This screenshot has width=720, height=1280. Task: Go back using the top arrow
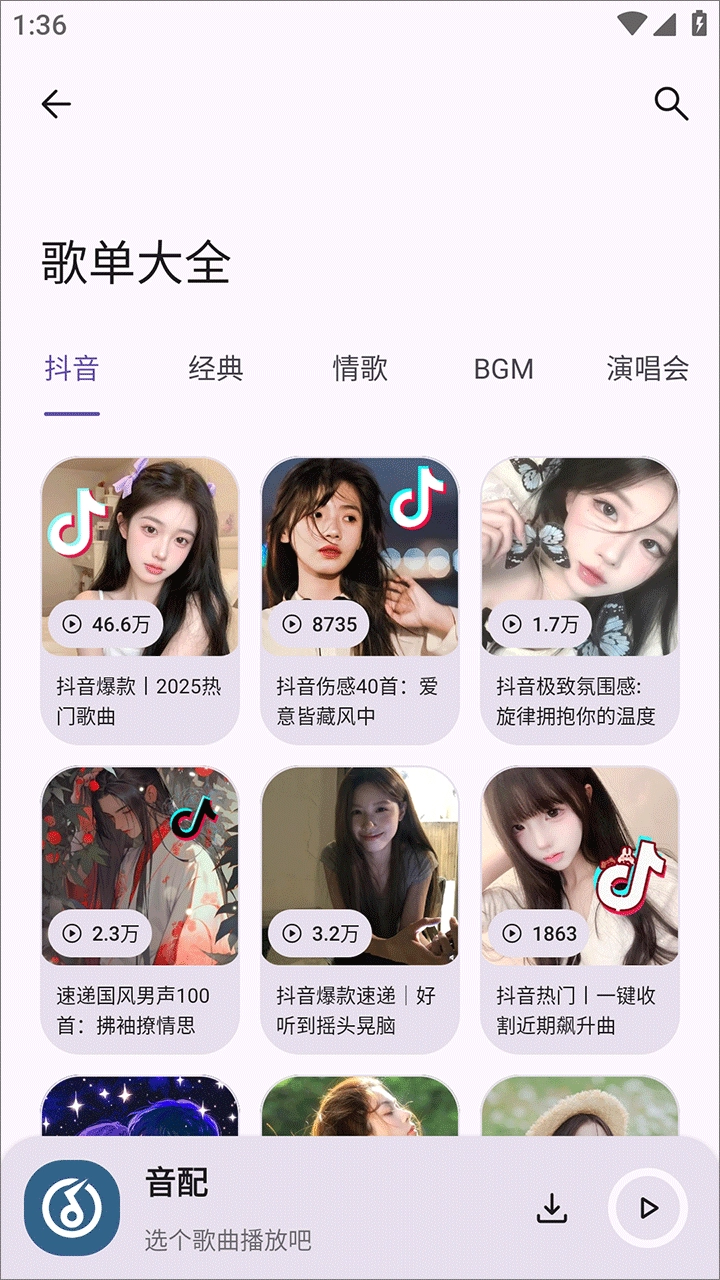point(56,104)
